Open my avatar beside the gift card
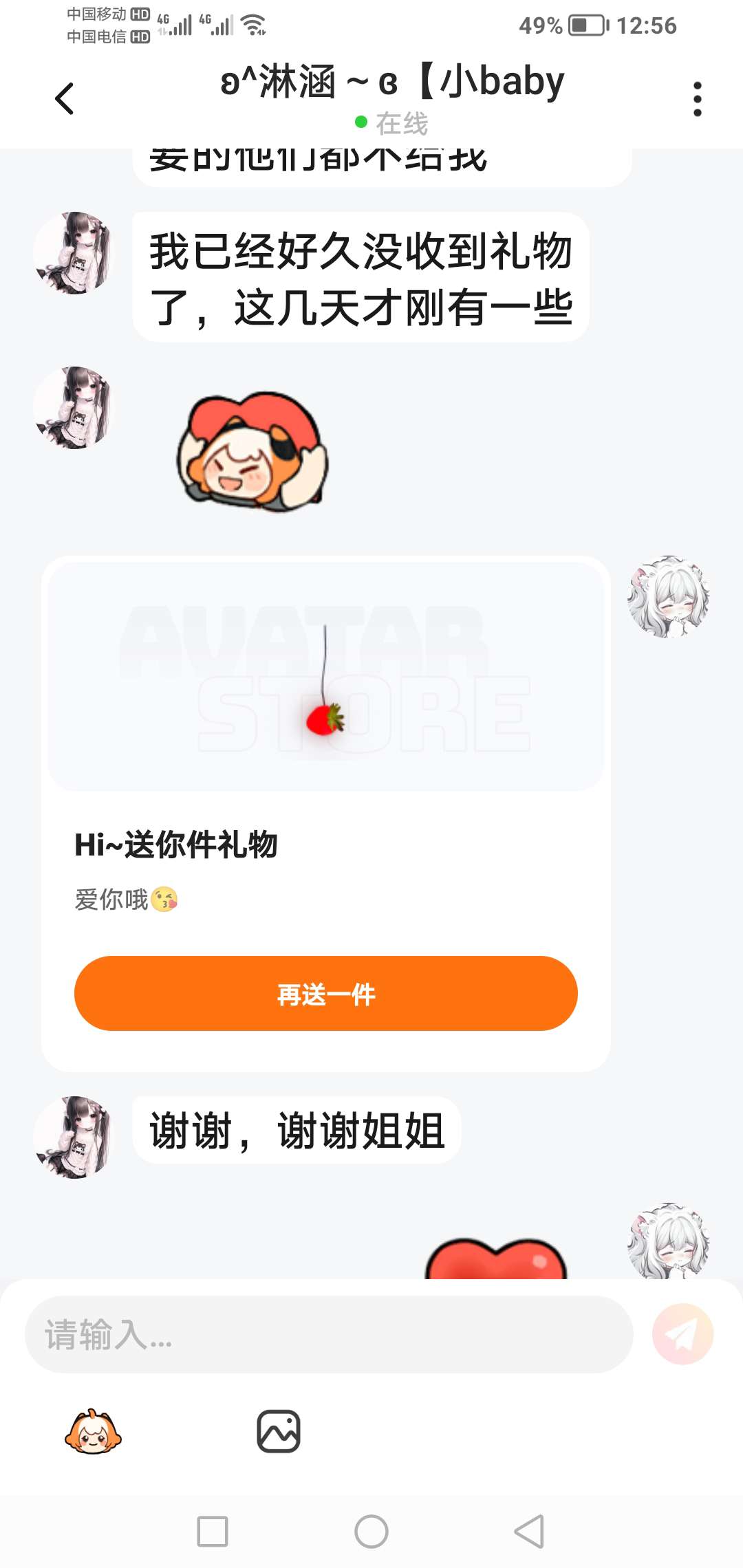 pos(668,596)
